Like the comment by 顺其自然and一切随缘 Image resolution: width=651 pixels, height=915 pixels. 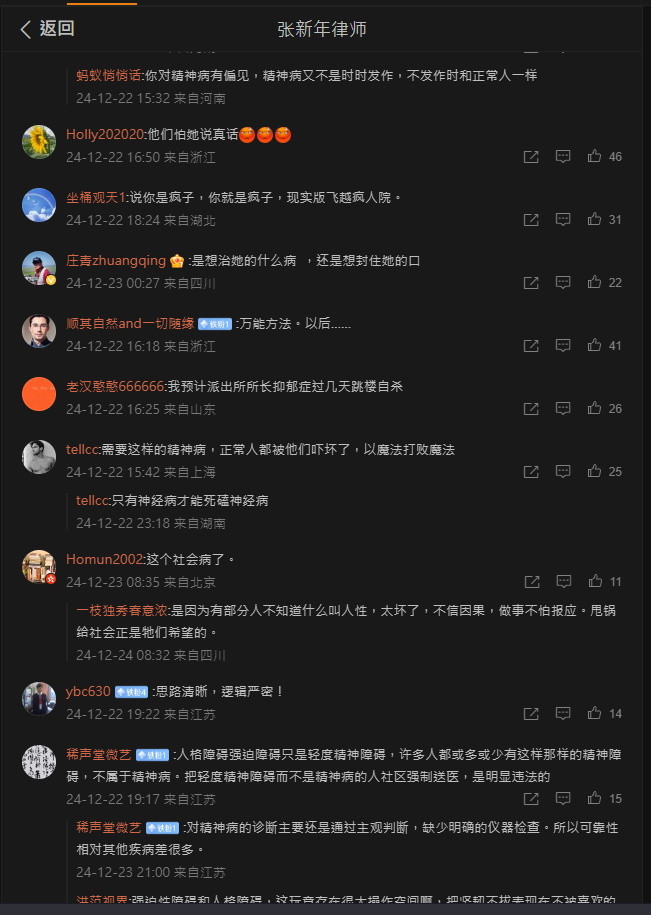(595, 346)
